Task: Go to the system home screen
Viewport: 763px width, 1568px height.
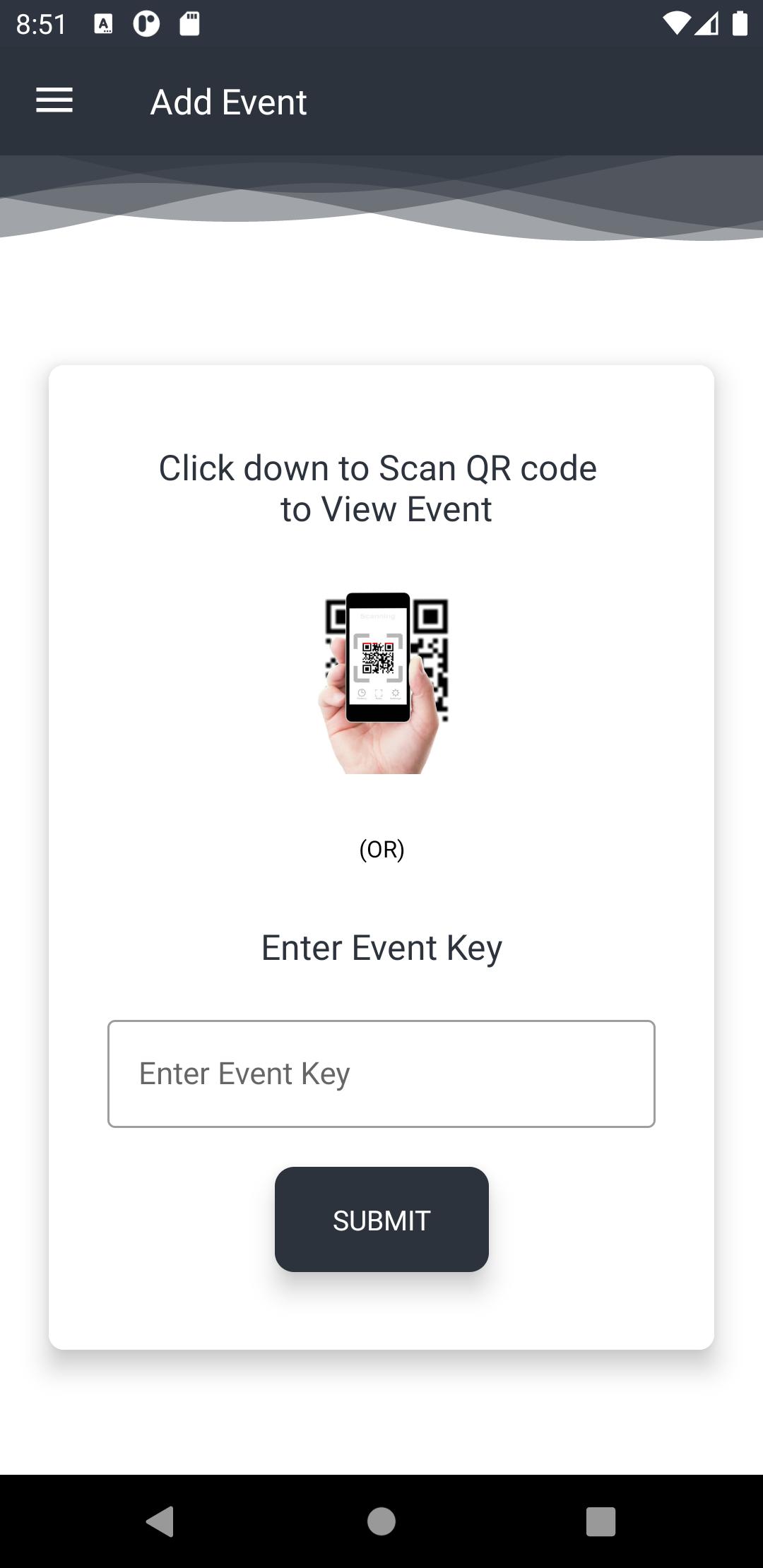Action: click(x=381, y=1521)
